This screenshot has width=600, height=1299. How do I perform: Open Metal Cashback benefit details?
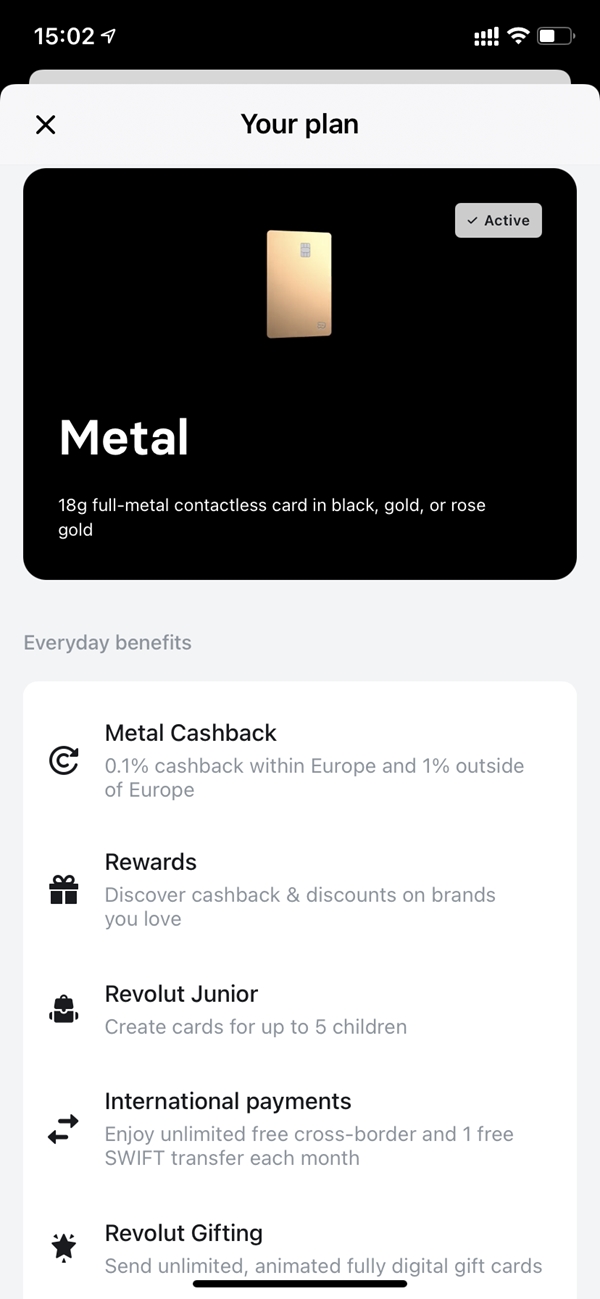coord(300,760)
